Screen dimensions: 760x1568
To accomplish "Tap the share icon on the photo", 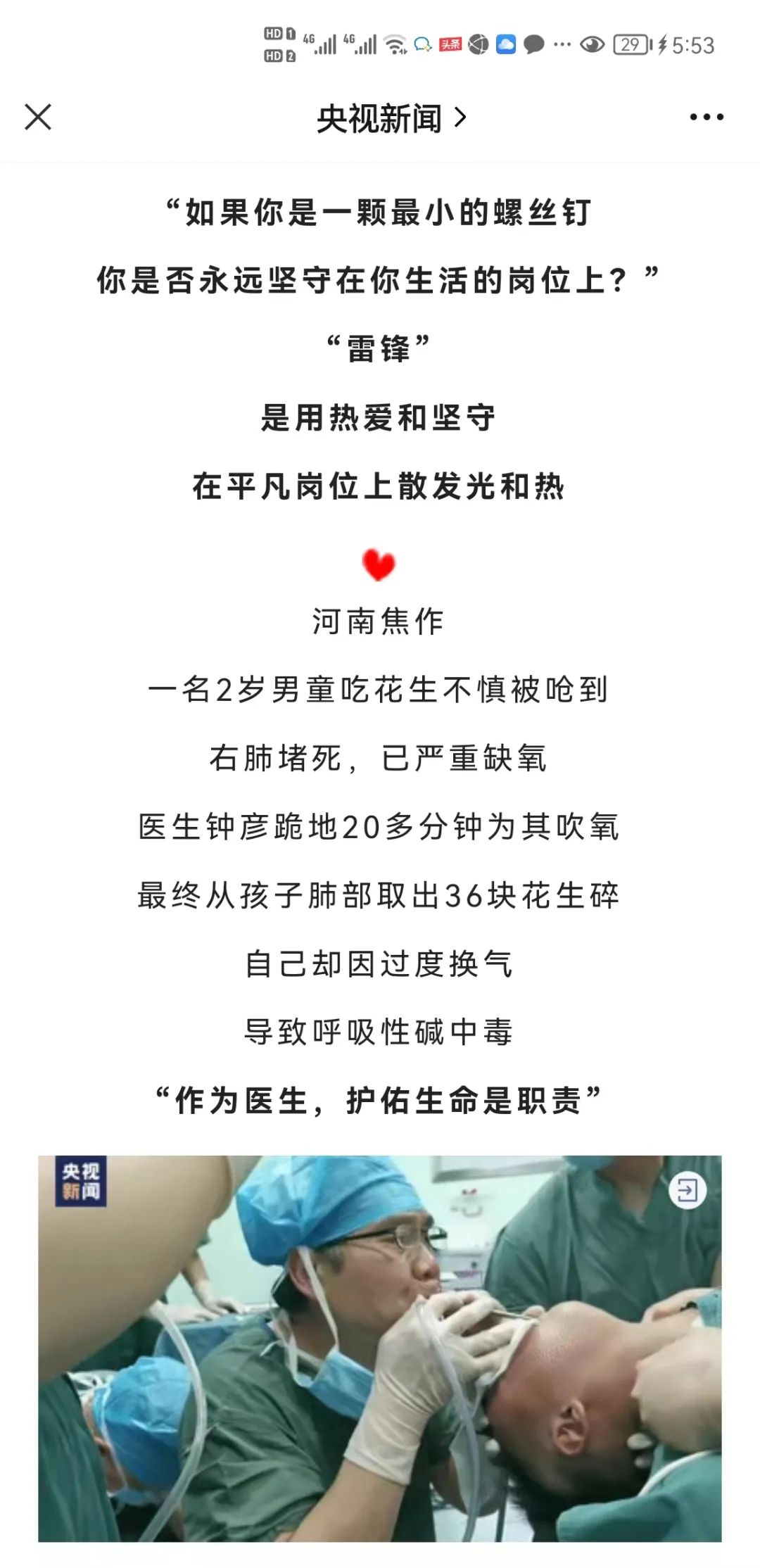I will pos(687,1190).
